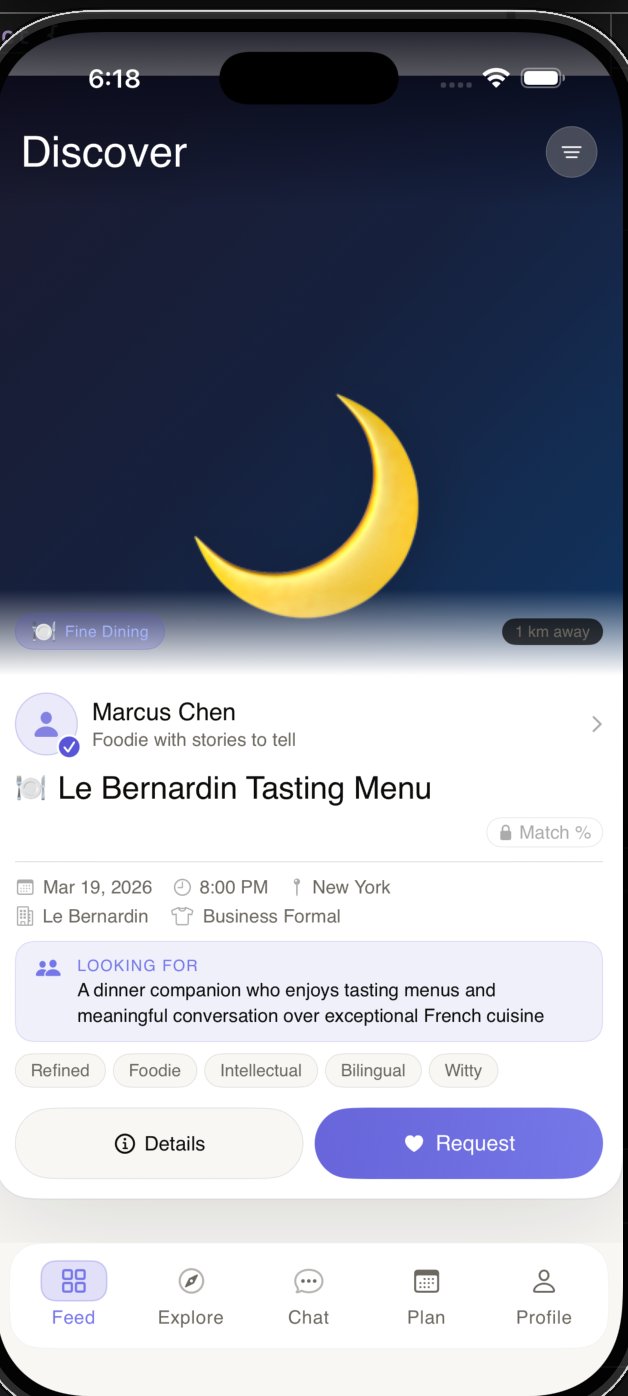
Task: Send a Request to join dinner
Action: click(x=459, y=1143)
